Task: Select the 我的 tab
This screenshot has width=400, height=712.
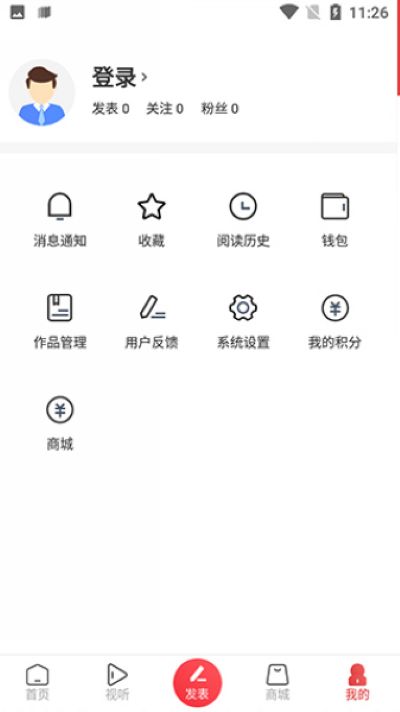Action: click(x=357, y=682)
